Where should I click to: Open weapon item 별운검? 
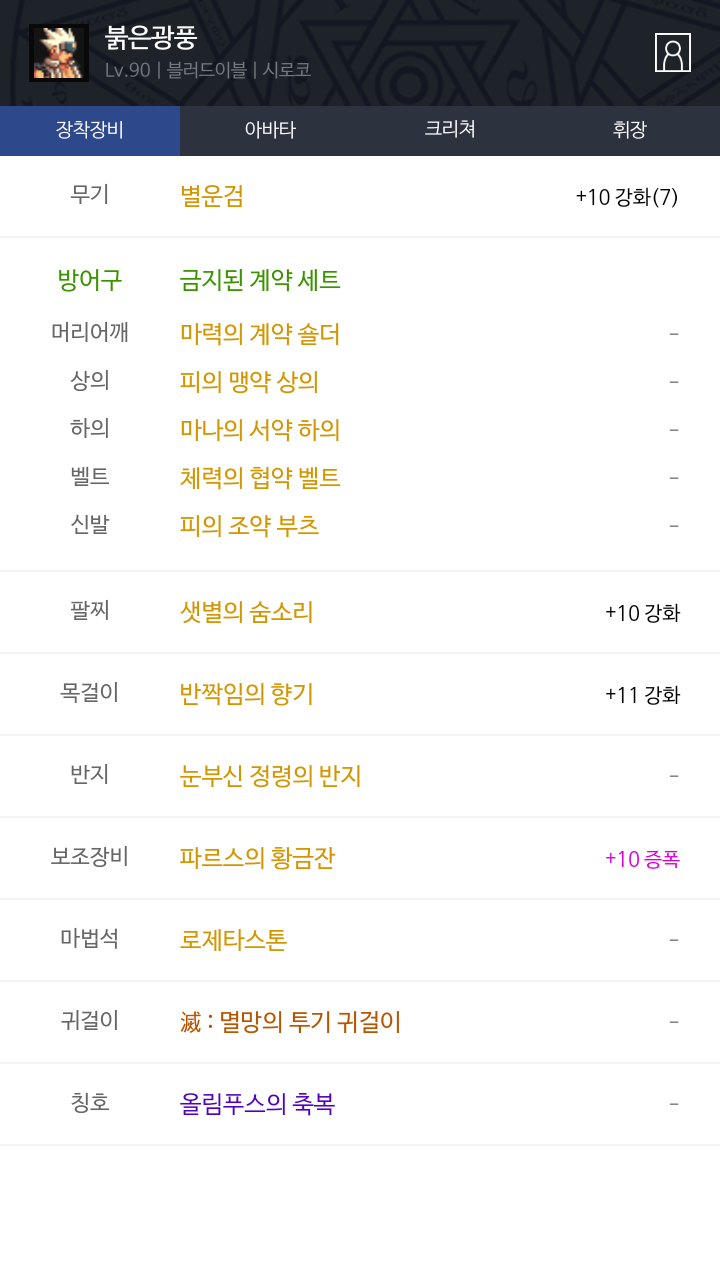tap(212, 196)
